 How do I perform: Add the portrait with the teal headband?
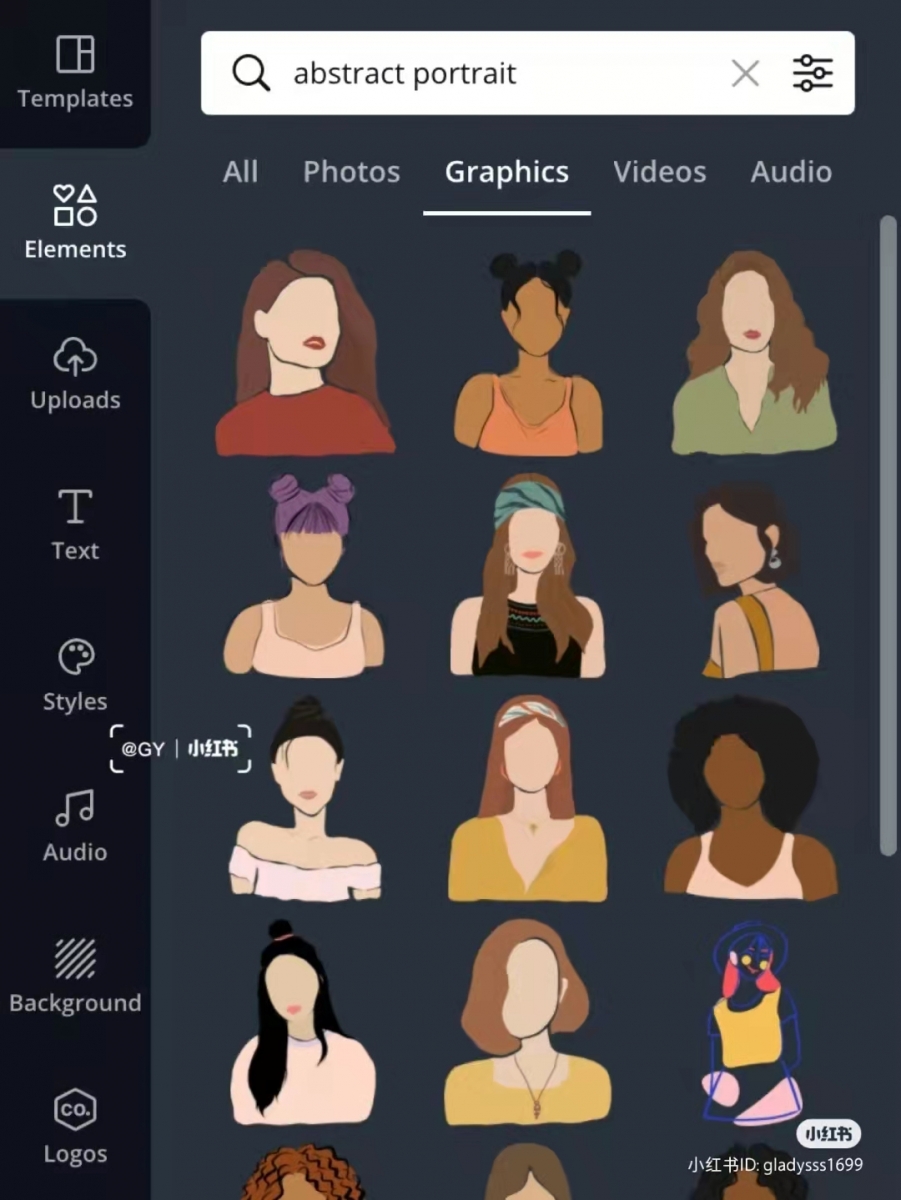[x=527, y=575]
